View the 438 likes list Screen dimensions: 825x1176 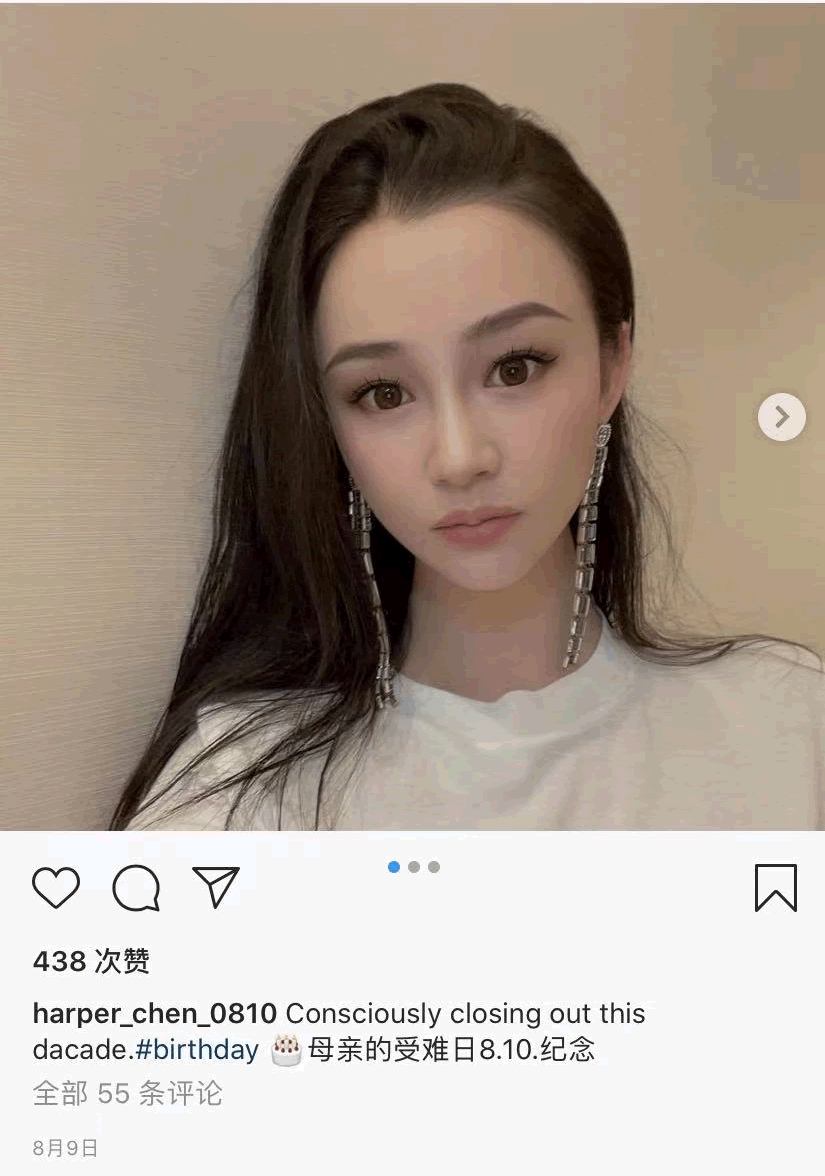click(91, 961)
